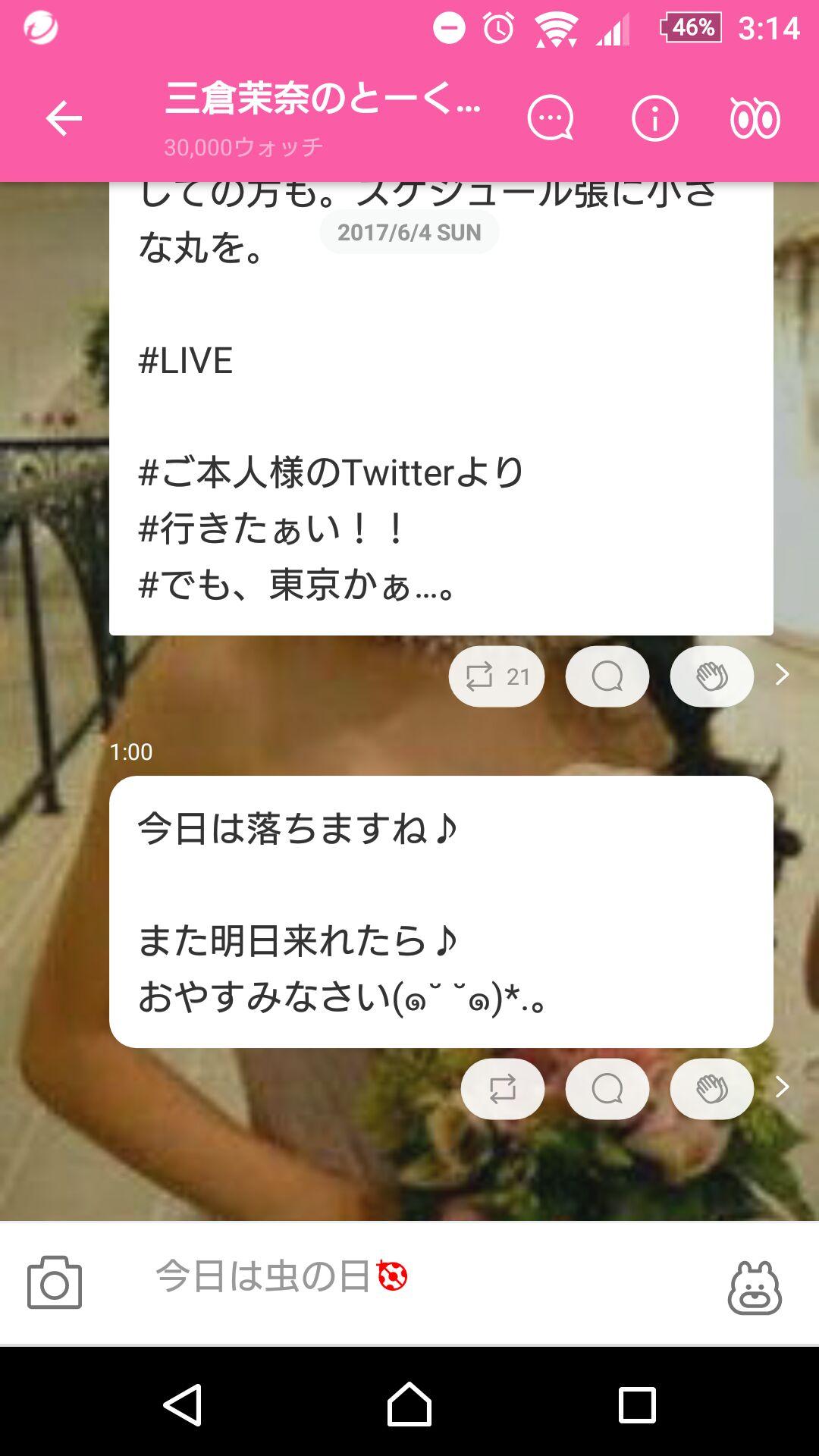
Task: Open the talk info icon
Action: click(x=654, y=119)
